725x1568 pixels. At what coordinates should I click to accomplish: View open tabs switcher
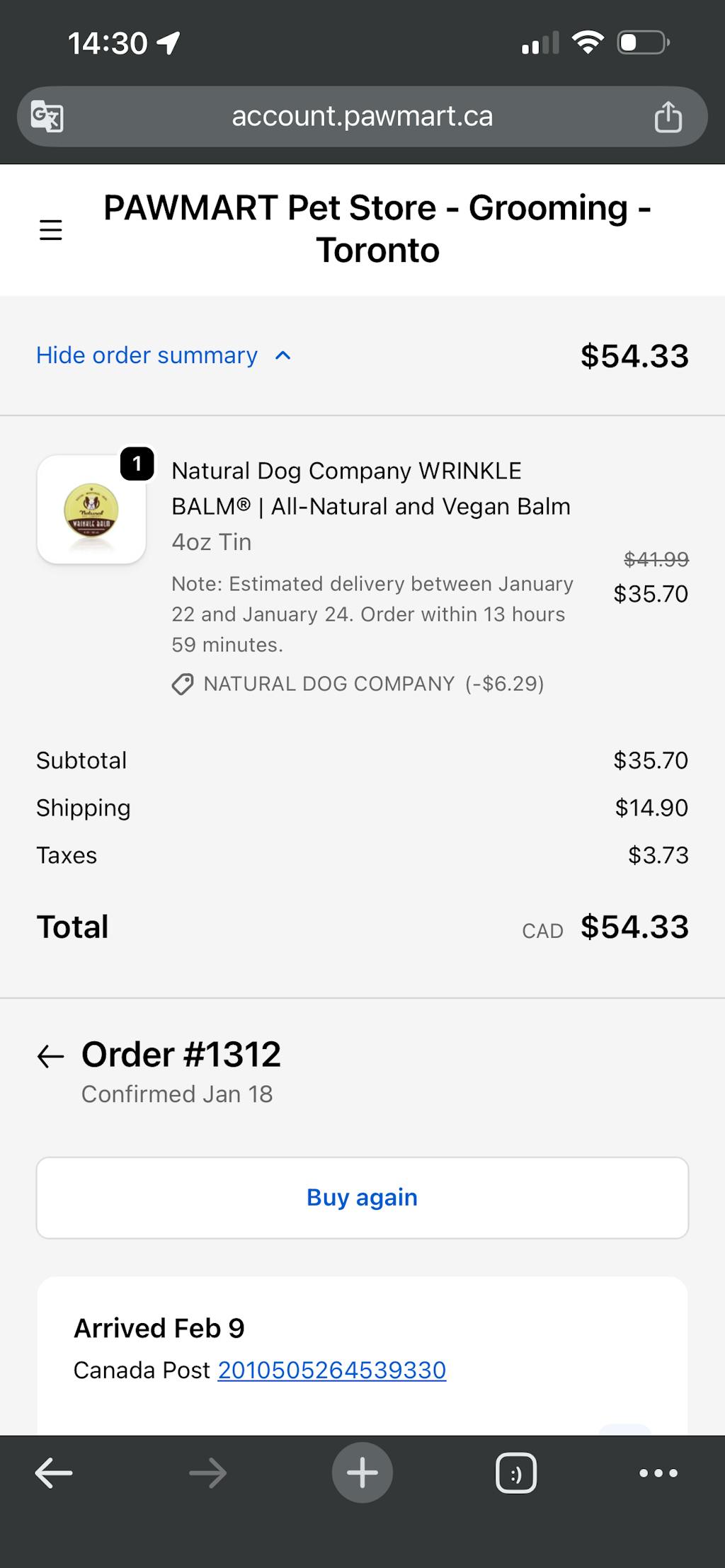click(x=516, y=1473)
